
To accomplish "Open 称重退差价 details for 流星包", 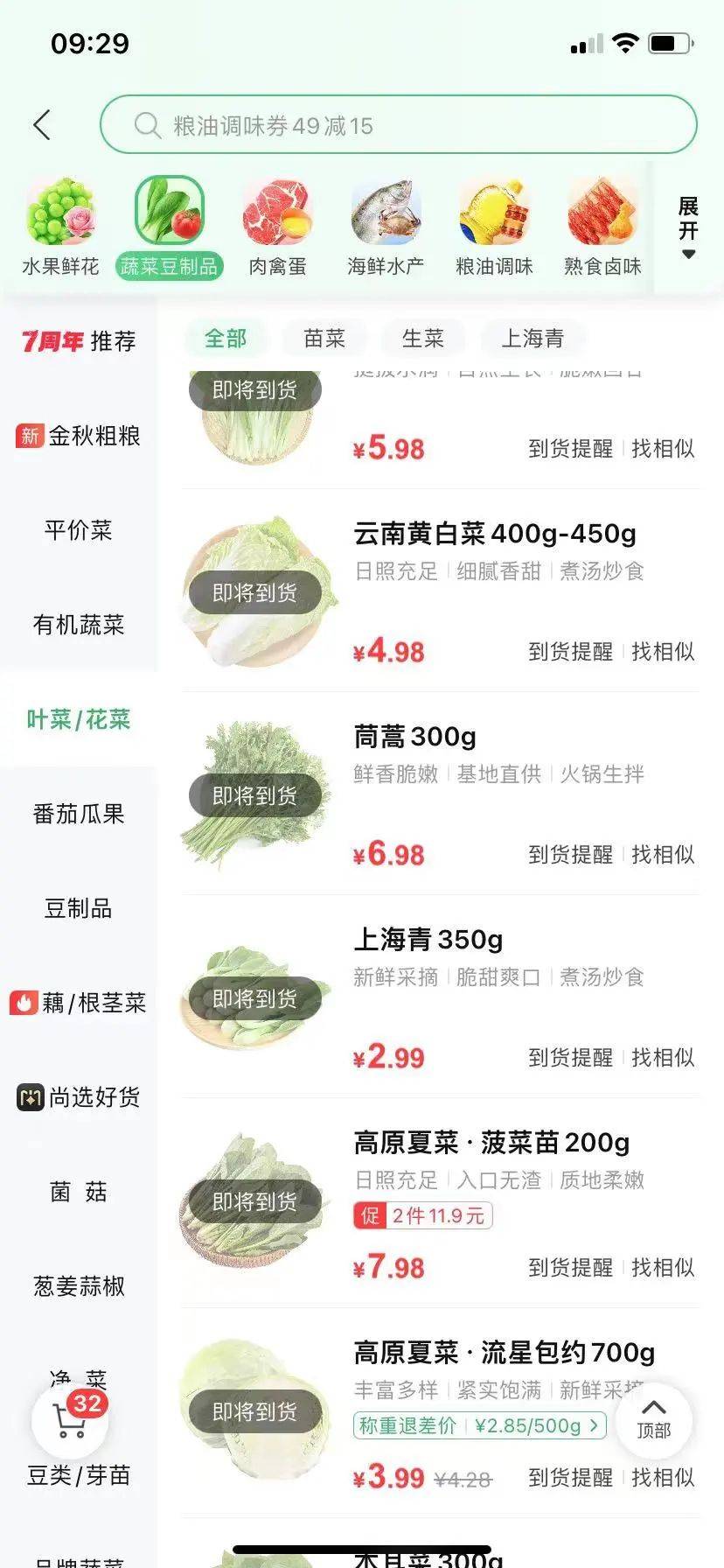I will pyautogui.click(x=480, y=1425).
